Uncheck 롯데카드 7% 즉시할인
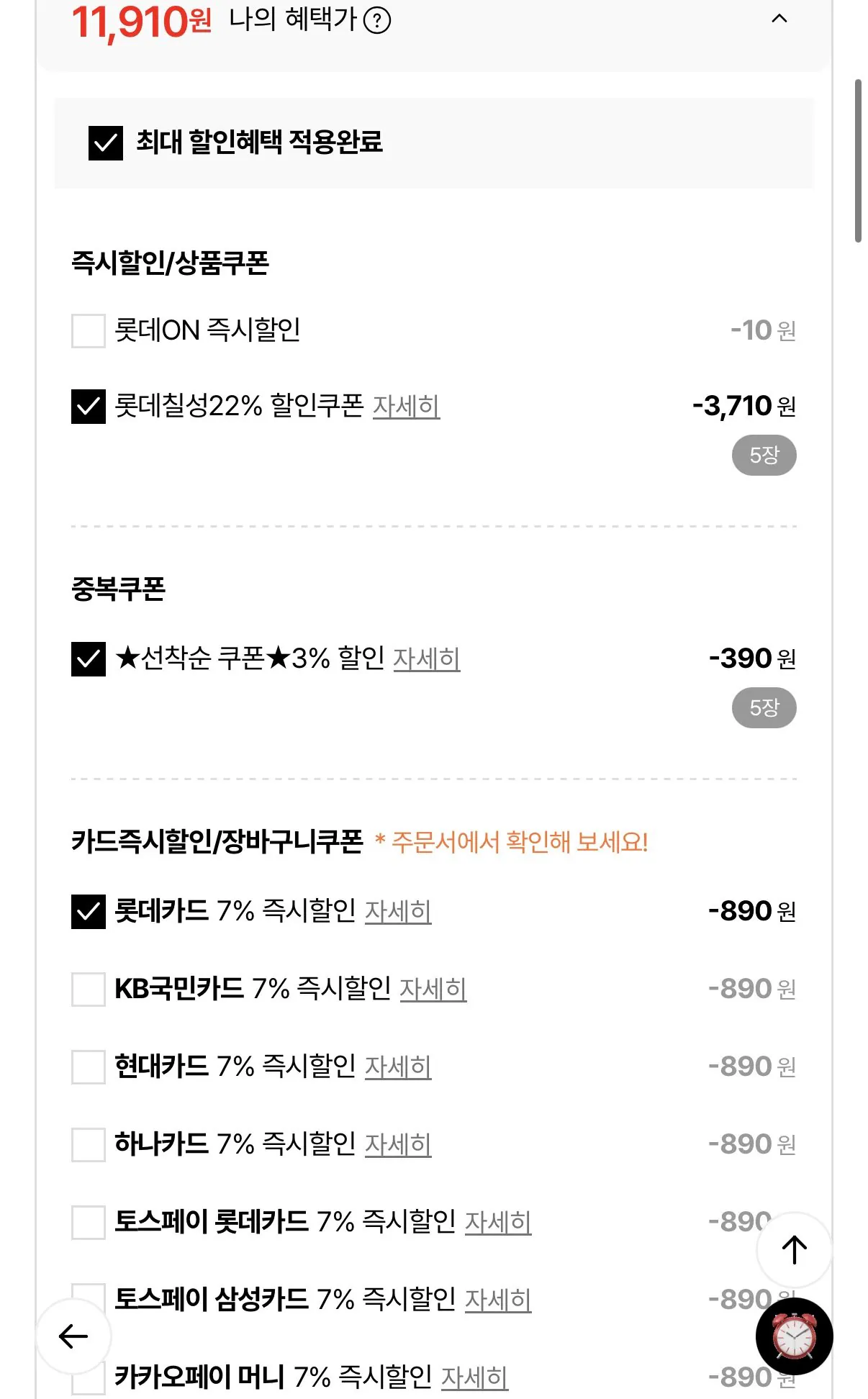The height and width of the screenshot is (1399, 868). pyautogui.click(x=86, y=911)
